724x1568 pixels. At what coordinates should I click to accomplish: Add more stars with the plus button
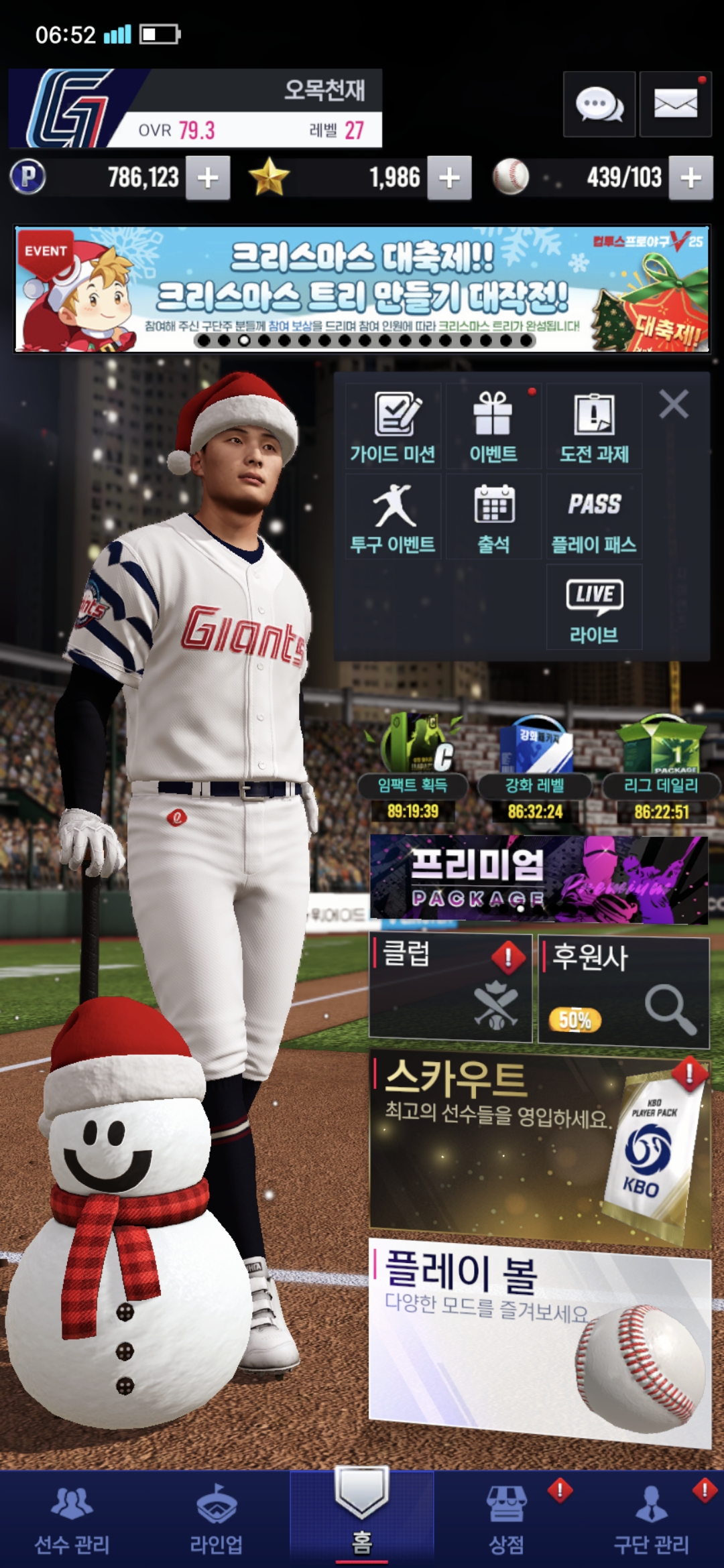pyautogui.click(x=449, y=178)
